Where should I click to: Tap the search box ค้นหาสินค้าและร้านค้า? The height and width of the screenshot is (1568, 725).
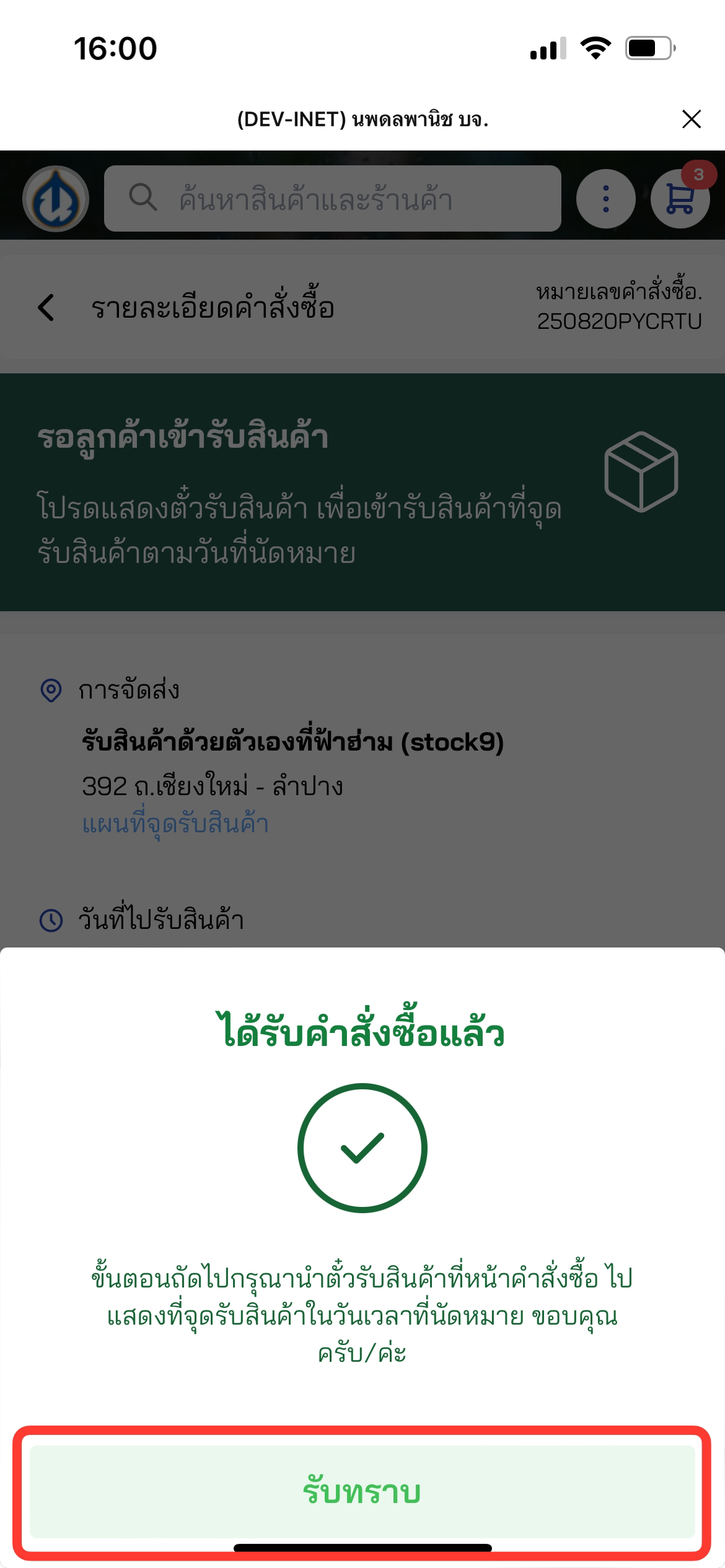tap(332, 199)
